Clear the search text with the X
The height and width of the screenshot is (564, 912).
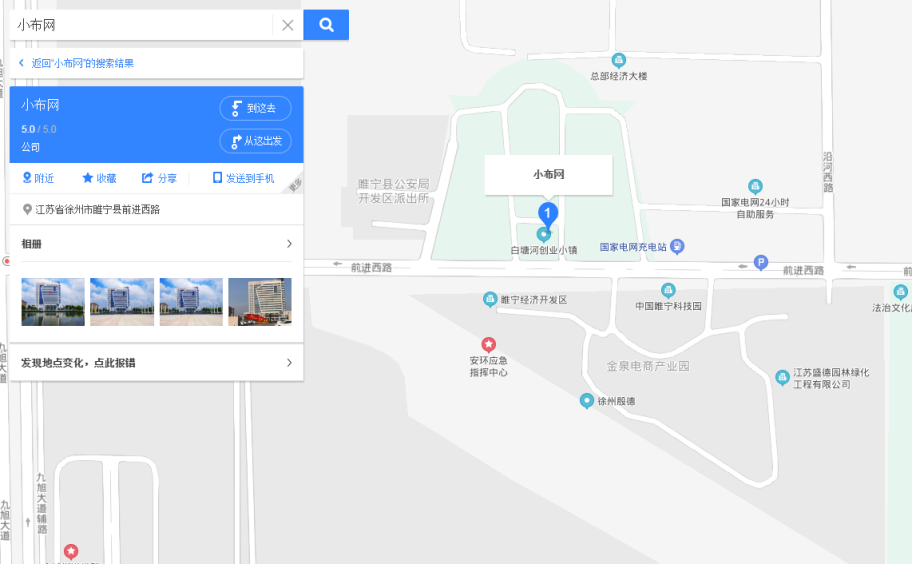[x=288, y=25]
